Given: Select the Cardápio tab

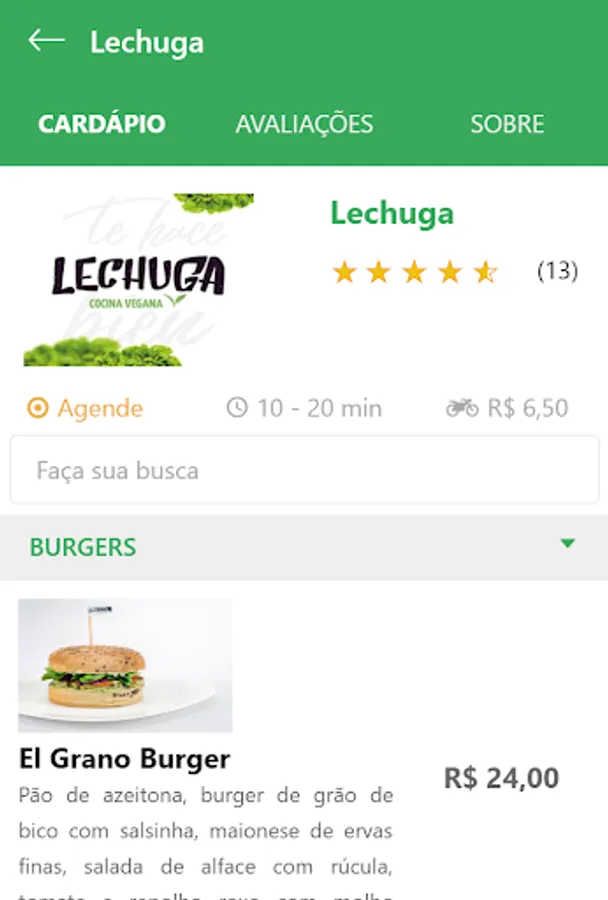Looking at the screenshot, I should click(x=102, y=124).
